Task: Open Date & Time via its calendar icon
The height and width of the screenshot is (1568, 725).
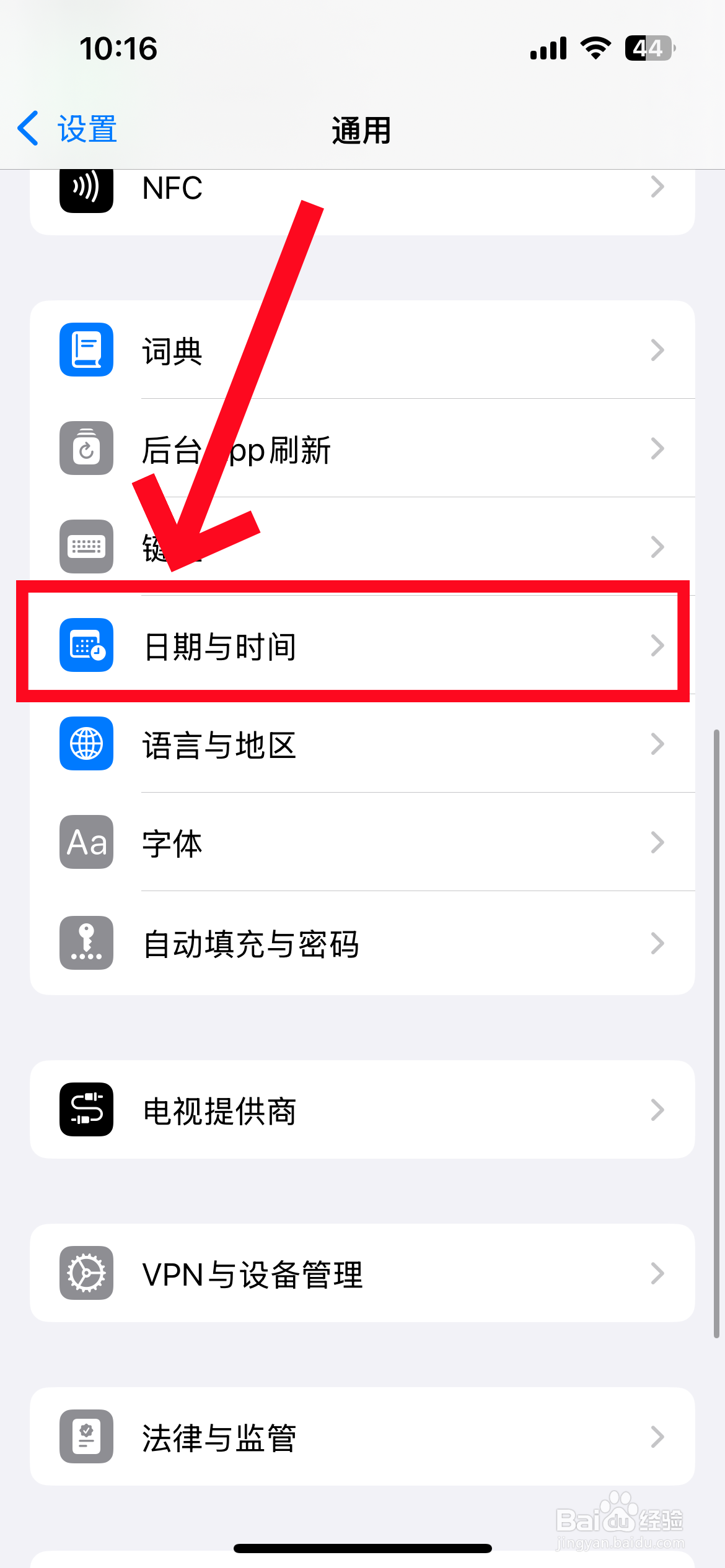Action: coord(86,646)
